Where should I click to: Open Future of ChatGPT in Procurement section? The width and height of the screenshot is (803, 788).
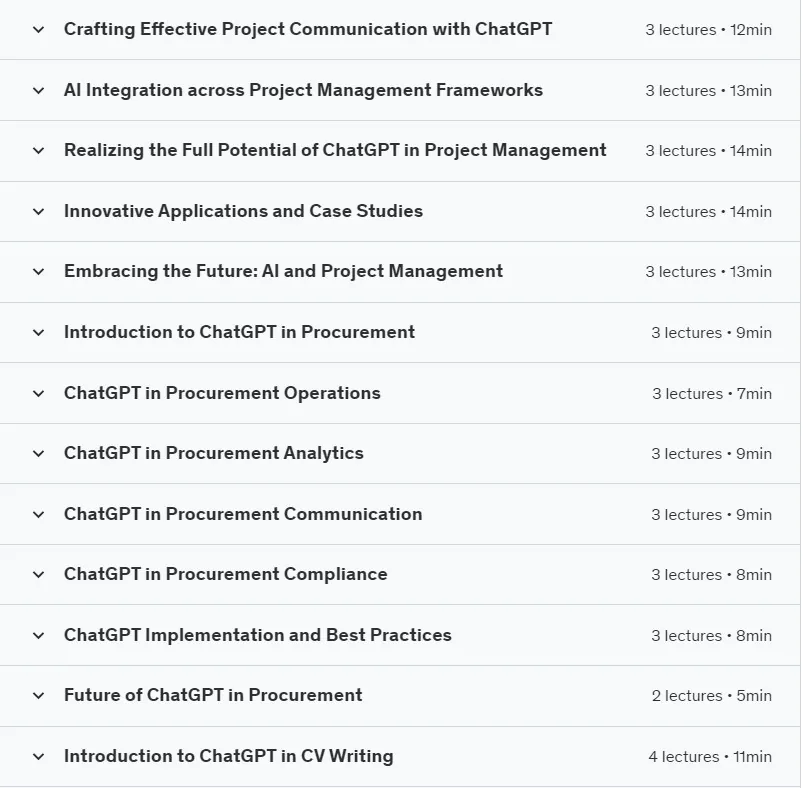(400, 696)
